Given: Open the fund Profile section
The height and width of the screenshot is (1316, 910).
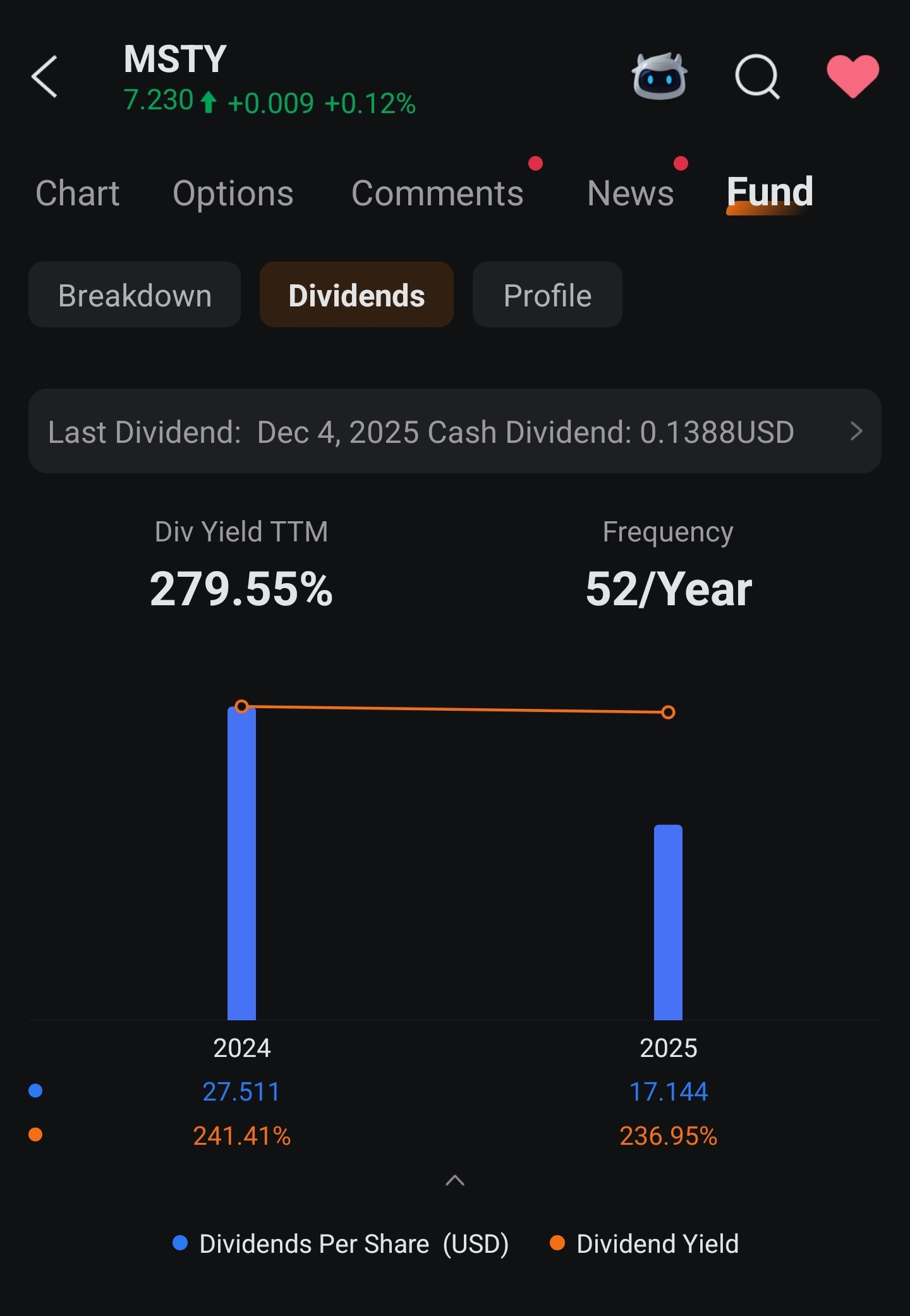Looking at the screenshot, I should click(547, 295).
